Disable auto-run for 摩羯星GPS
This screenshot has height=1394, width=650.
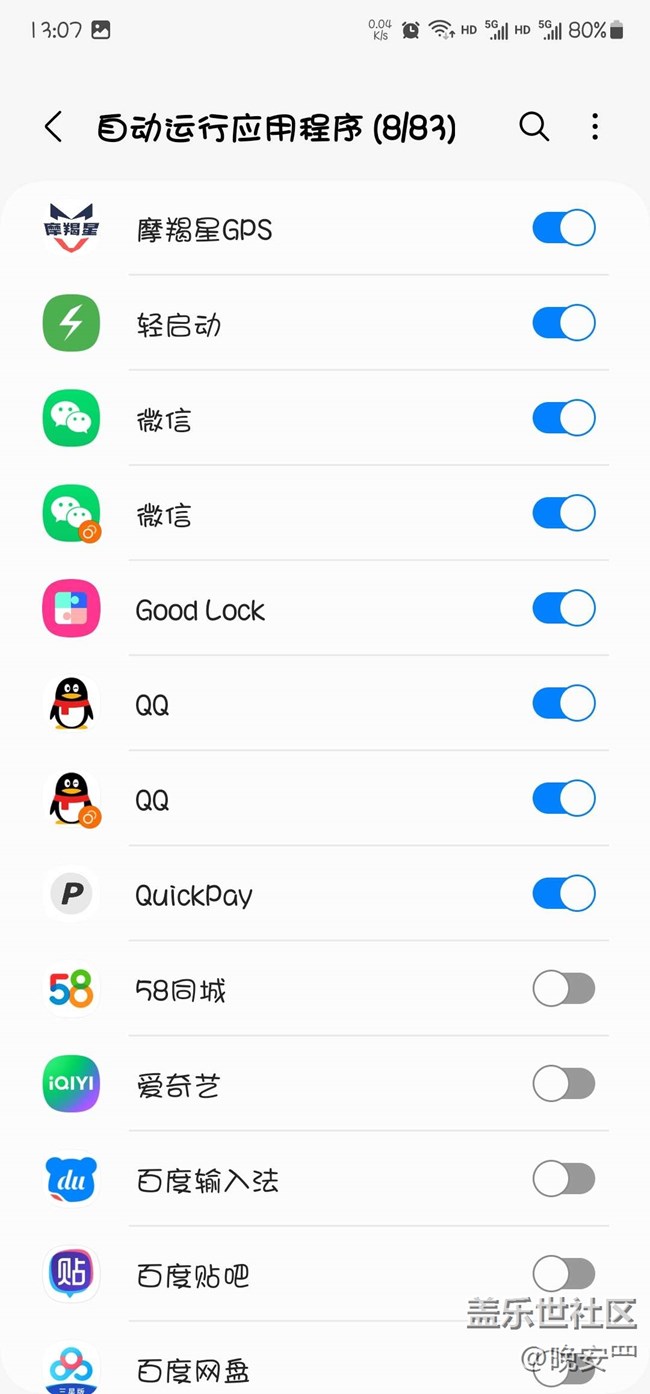coord(563,228)
